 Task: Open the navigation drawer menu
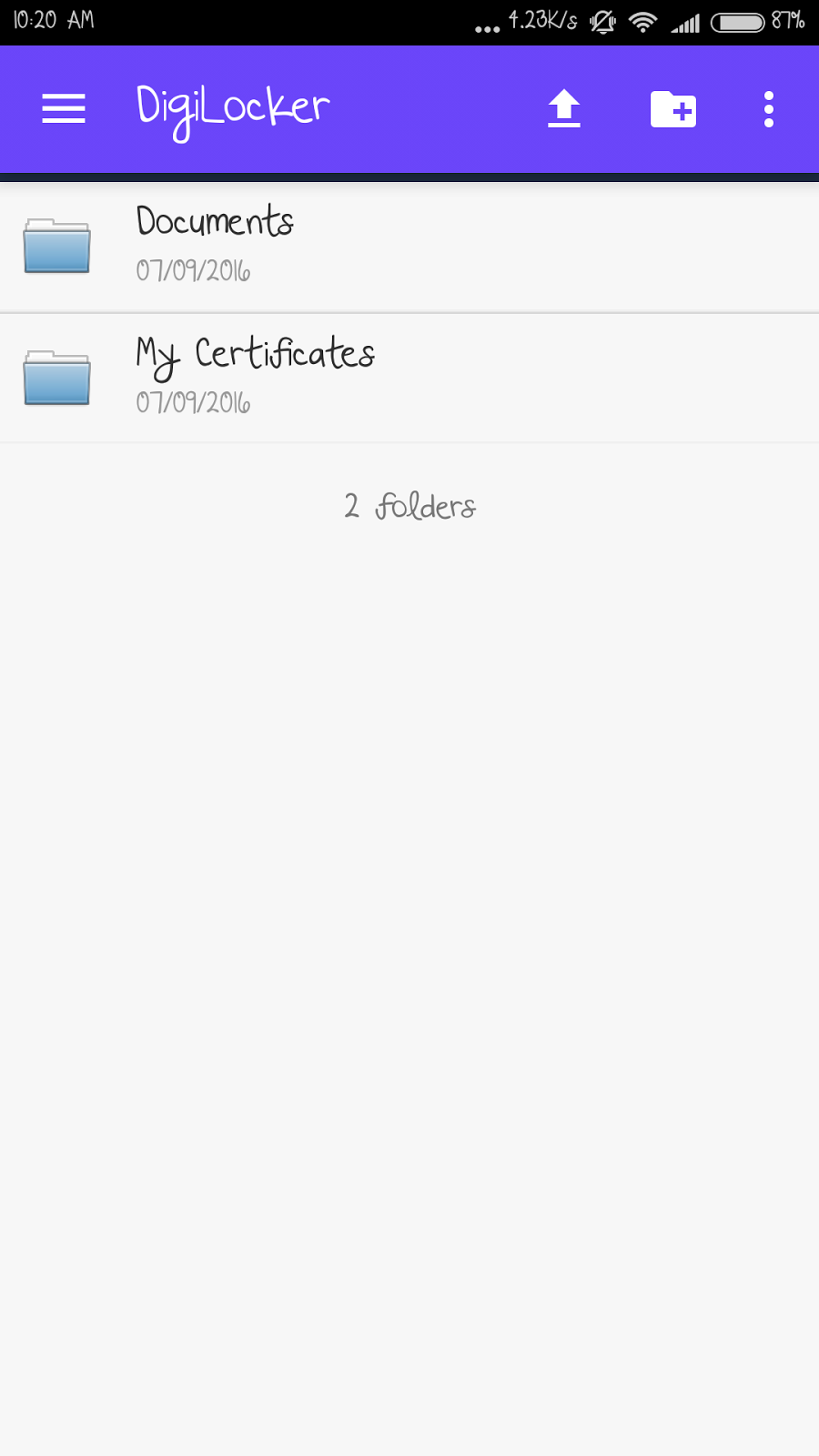click(64, 109)
